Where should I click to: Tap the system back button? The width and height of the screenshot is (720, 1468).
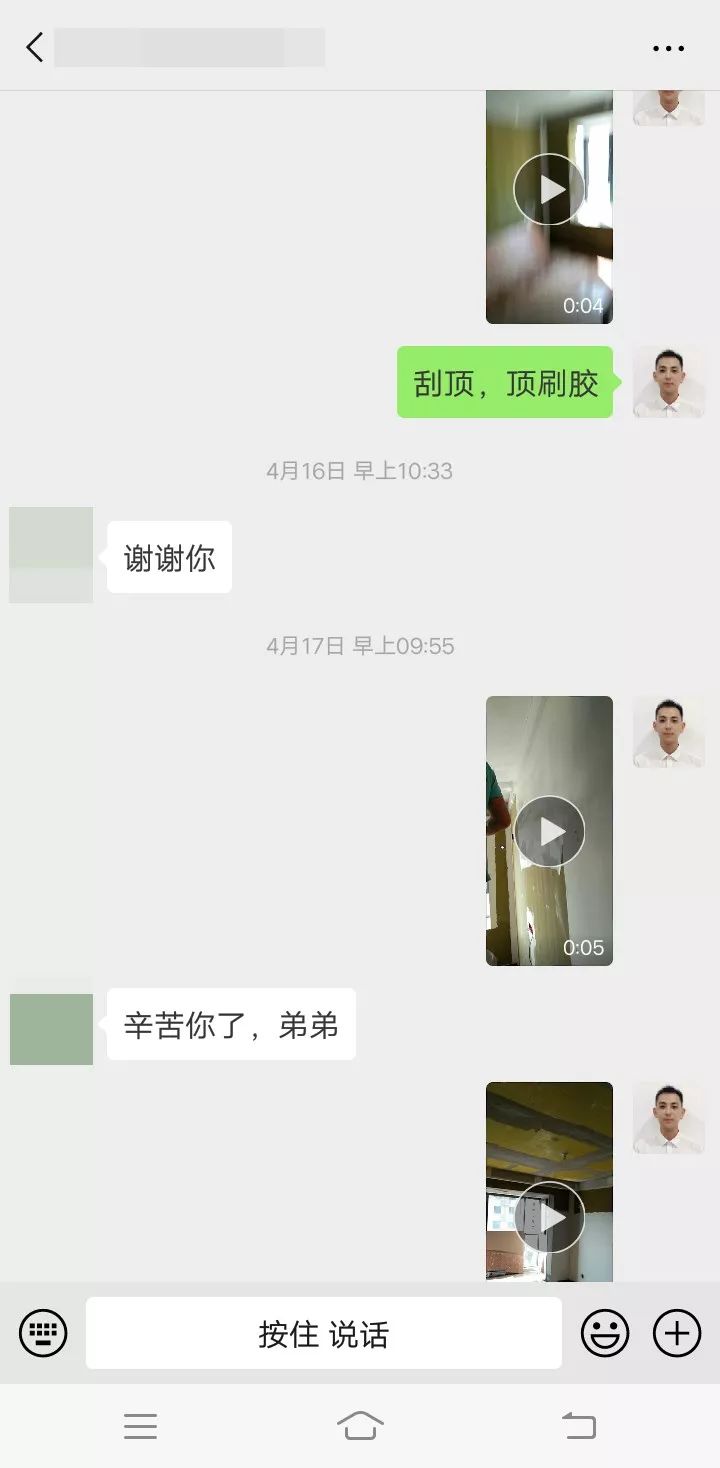click(x=579, y=1425)
